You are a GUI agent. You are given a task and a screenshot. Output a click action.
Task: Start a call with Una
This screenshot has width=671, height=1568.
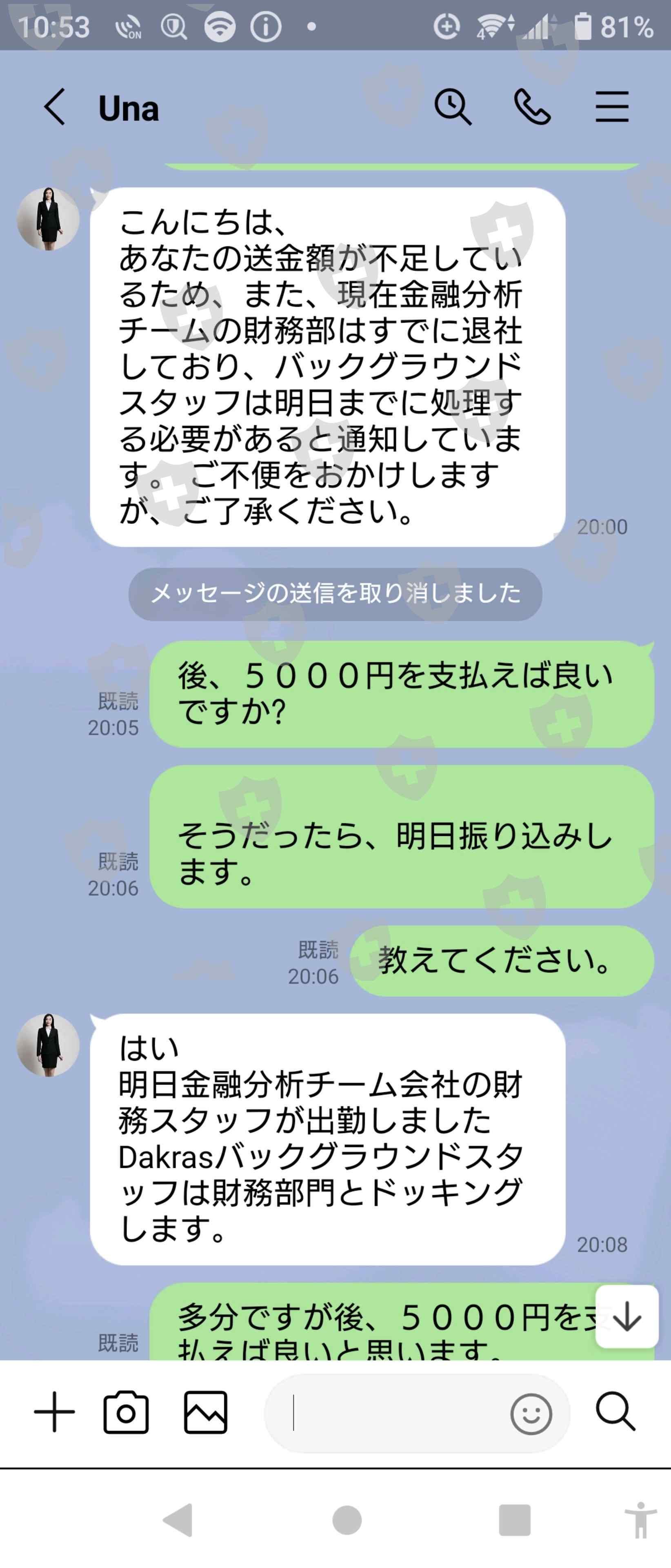coord(532,107)
